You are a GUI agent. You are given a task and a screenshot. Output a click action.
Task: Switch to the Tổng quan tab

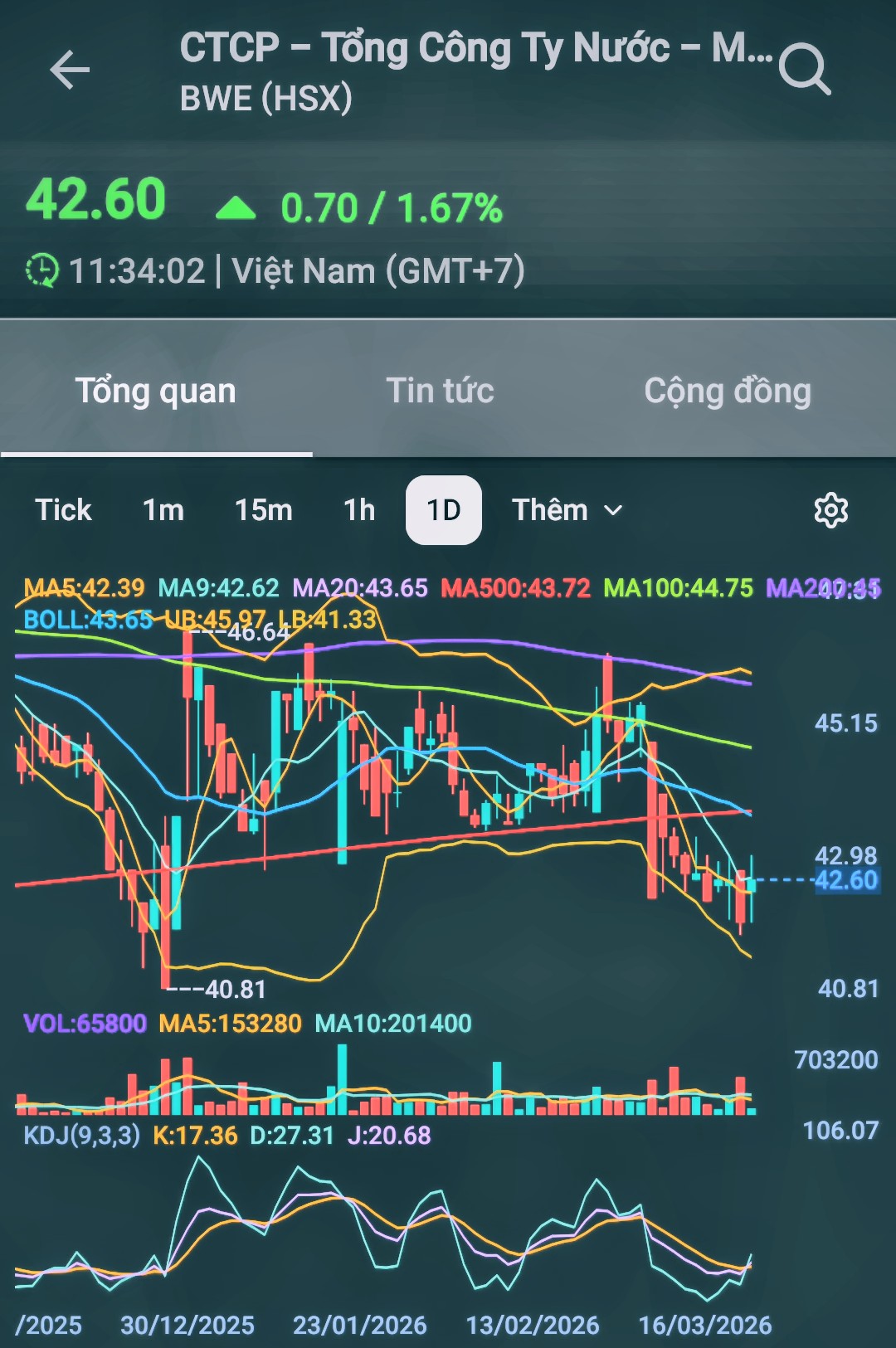click(x=156, y=391)
